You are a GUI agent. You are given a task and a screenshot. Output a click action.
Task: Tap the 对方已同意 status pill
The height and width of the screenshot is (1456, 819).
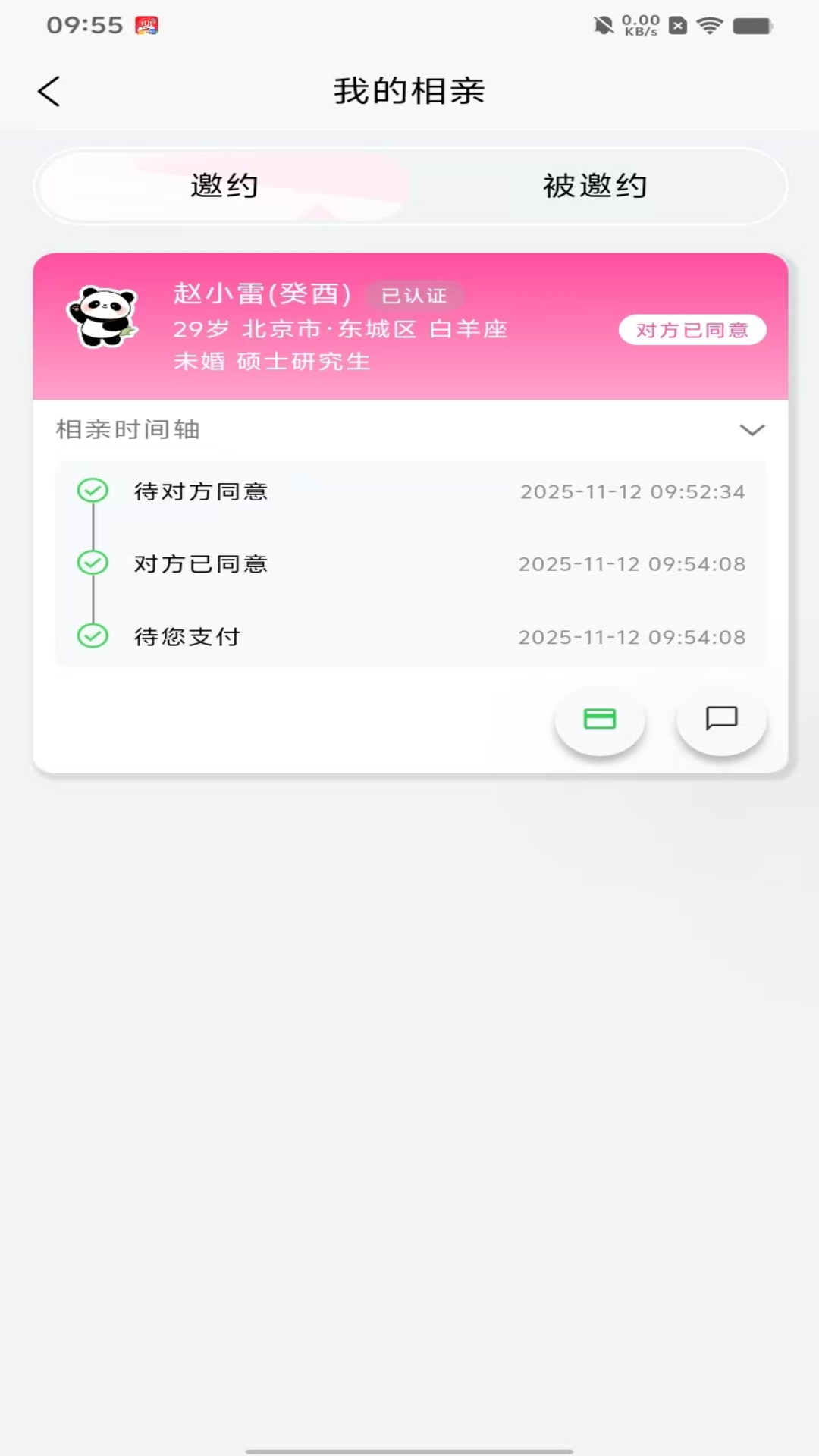click(692, 330)
